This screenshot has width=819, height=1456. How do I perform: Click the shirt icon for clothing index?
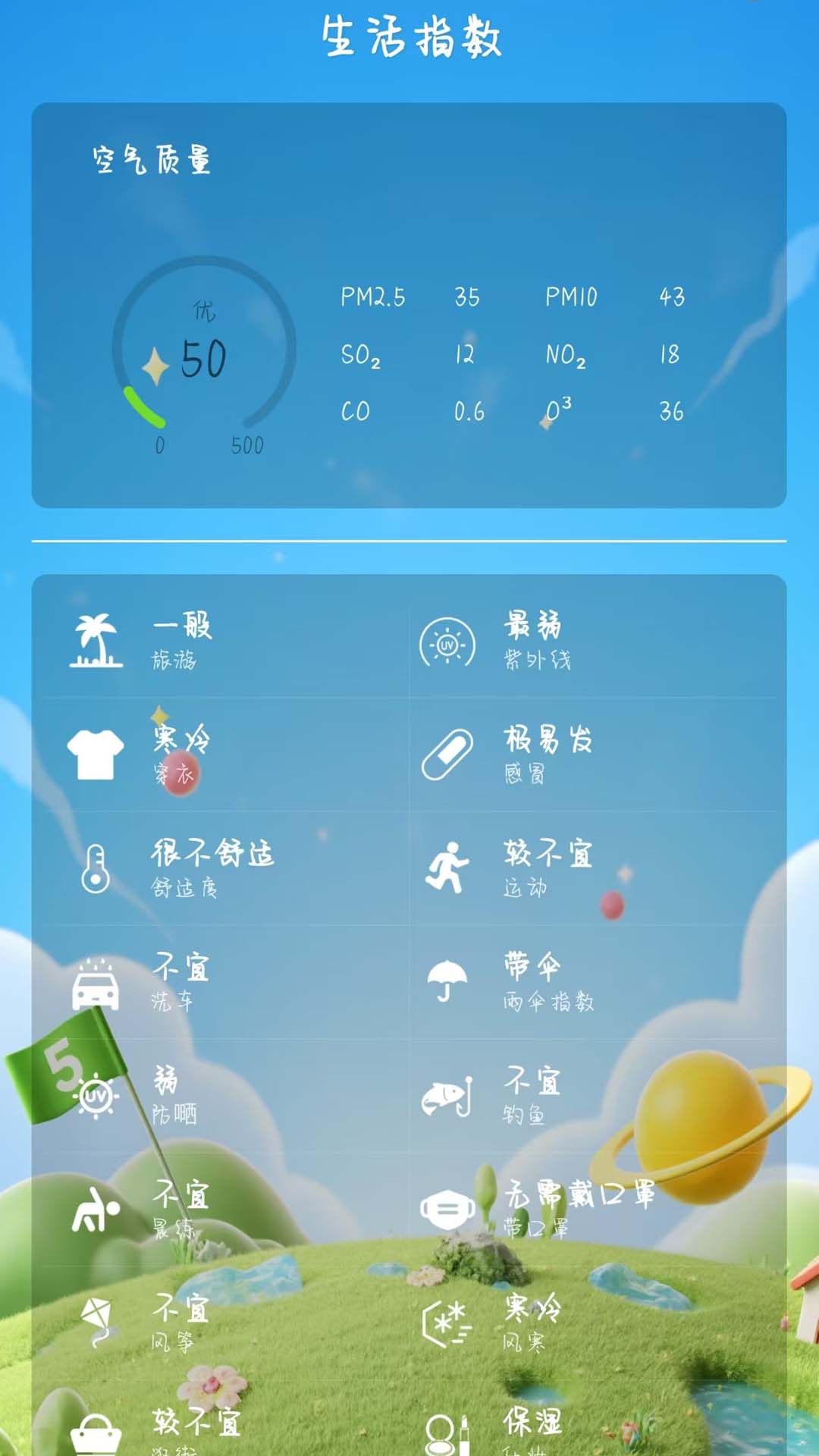point(95,757)
